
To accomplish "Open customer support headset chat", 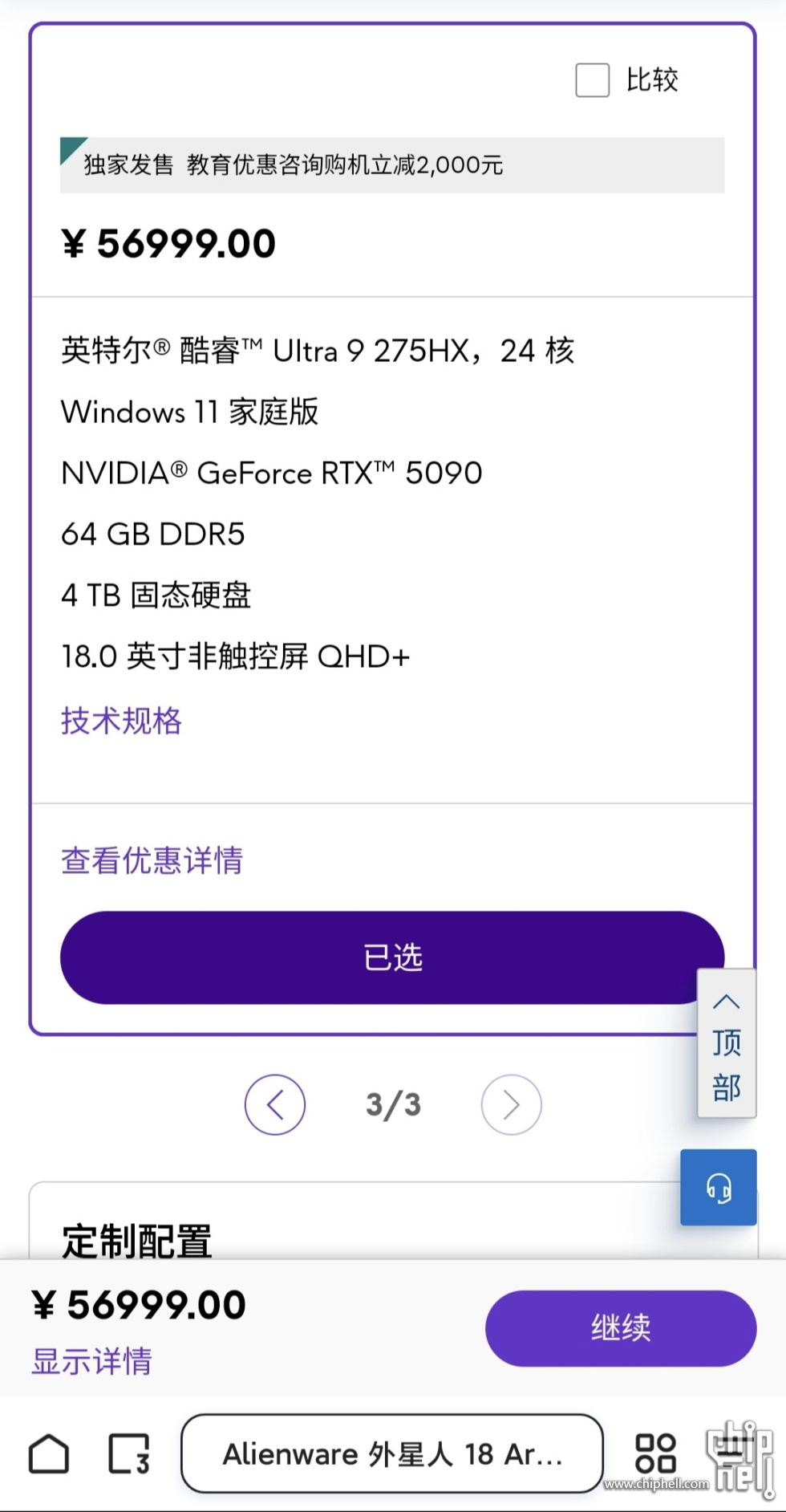I will point(718,1187).
